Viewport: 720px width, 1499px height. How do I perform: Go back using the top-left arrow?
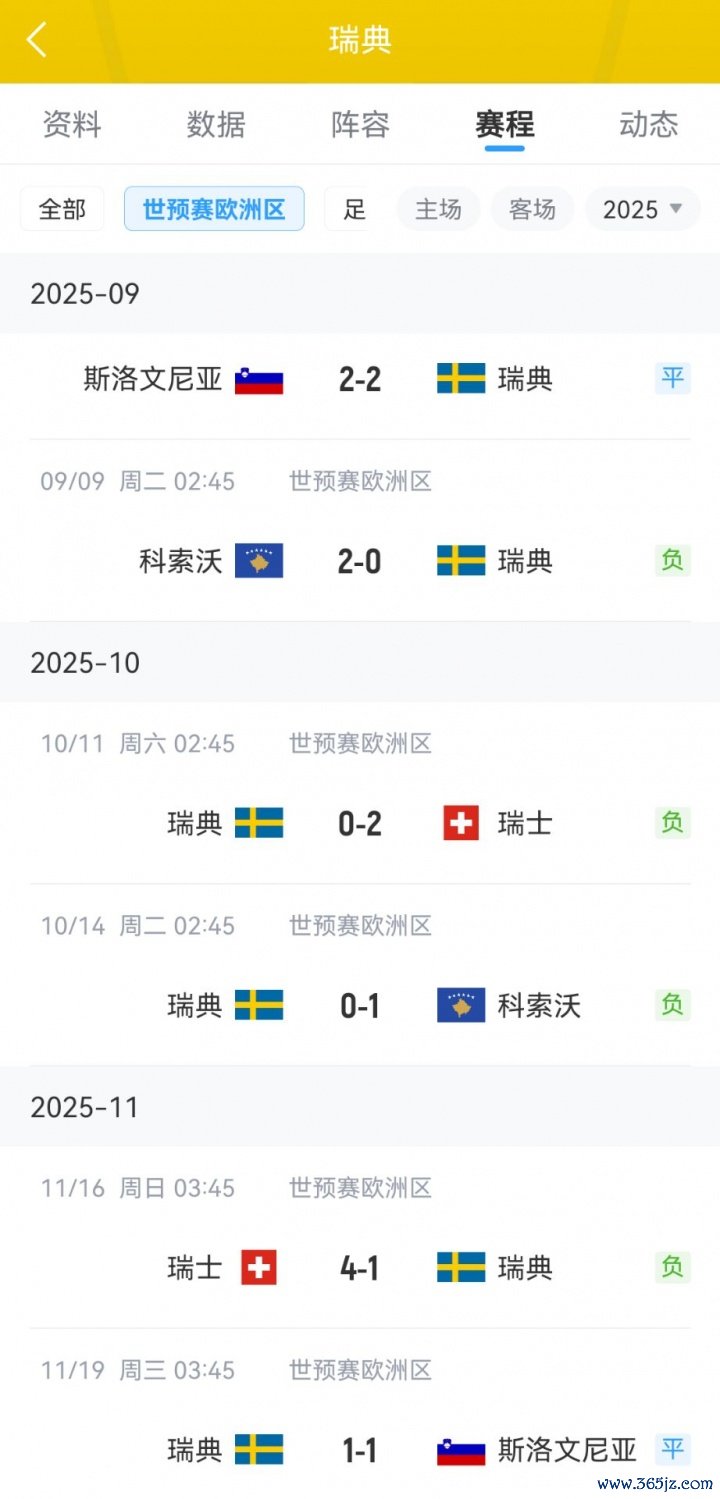coord(37,40)
